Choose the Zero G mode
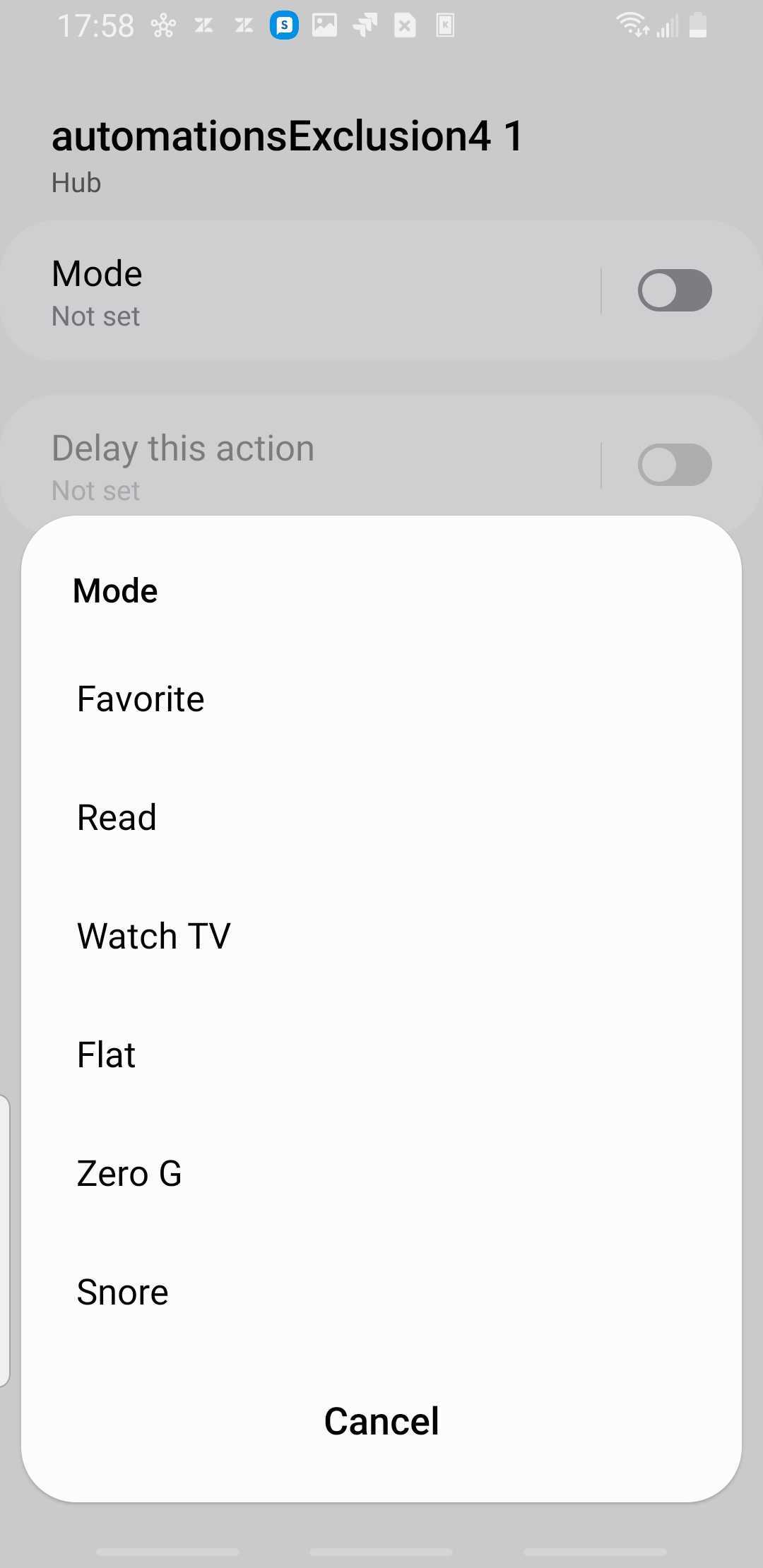This screenshot has height=1568, width=763. tap(381, 1174)
